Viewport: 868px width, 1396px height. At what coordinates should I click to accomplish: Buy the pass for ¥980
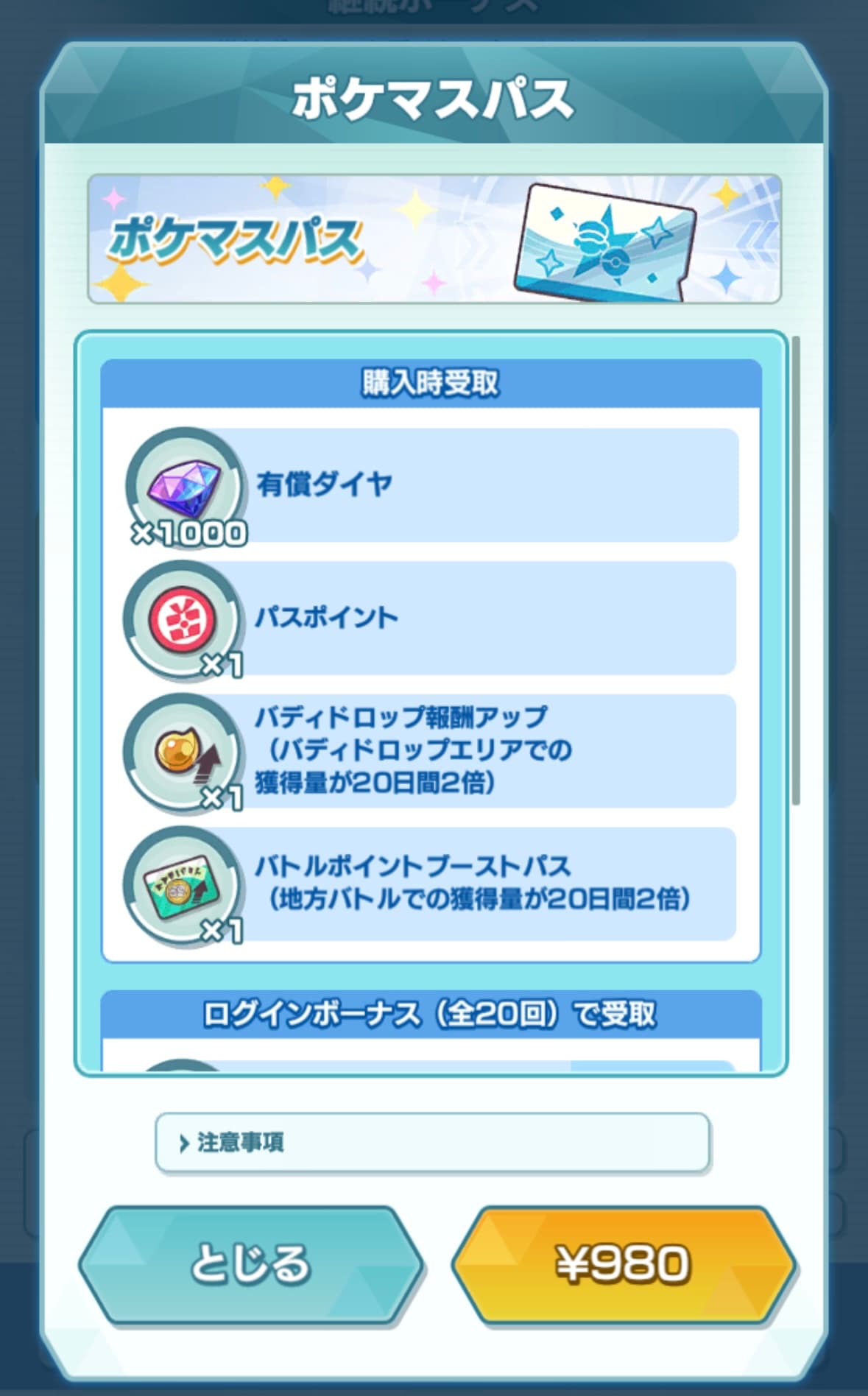coord(623,1263)
